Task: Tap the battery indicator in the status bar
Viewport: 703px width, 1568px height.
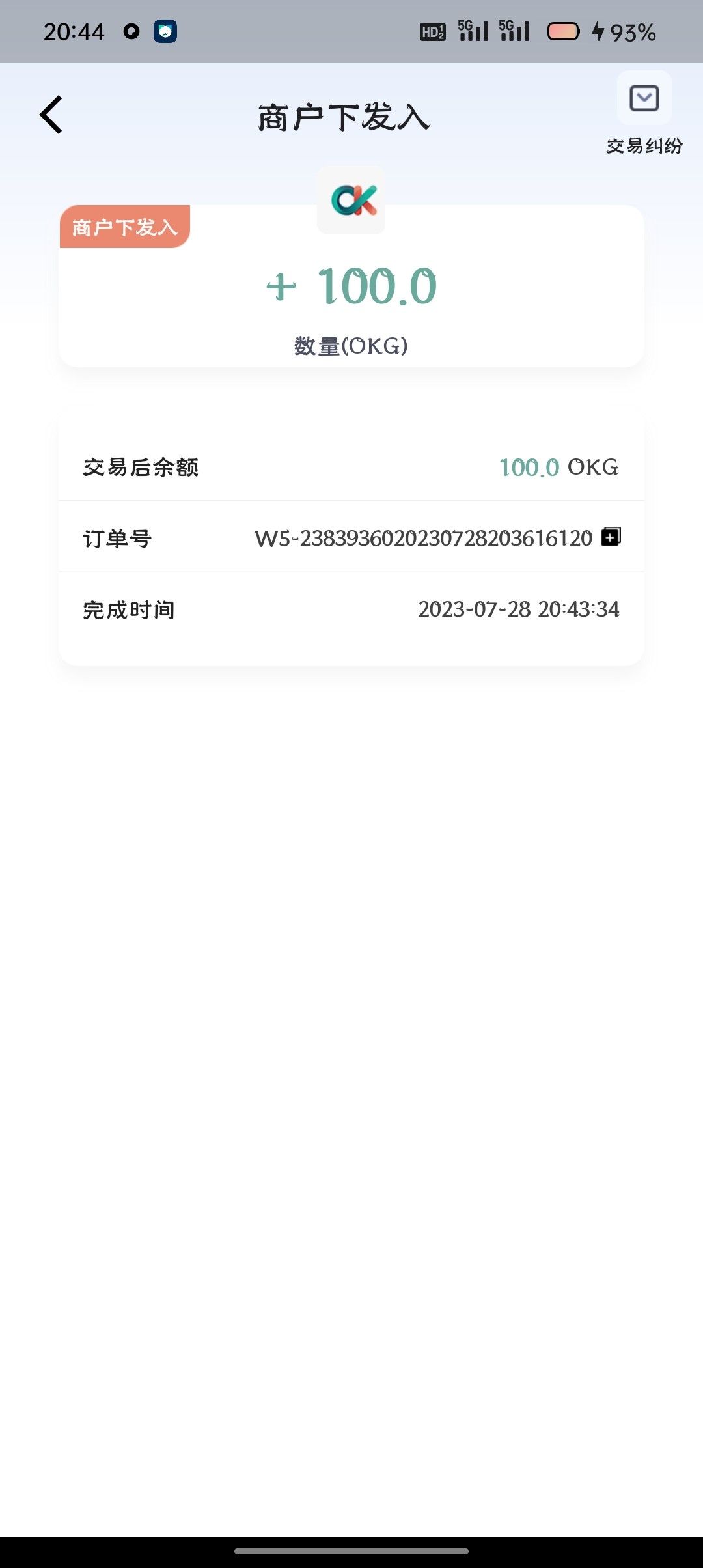Action: tap(564, 31)
